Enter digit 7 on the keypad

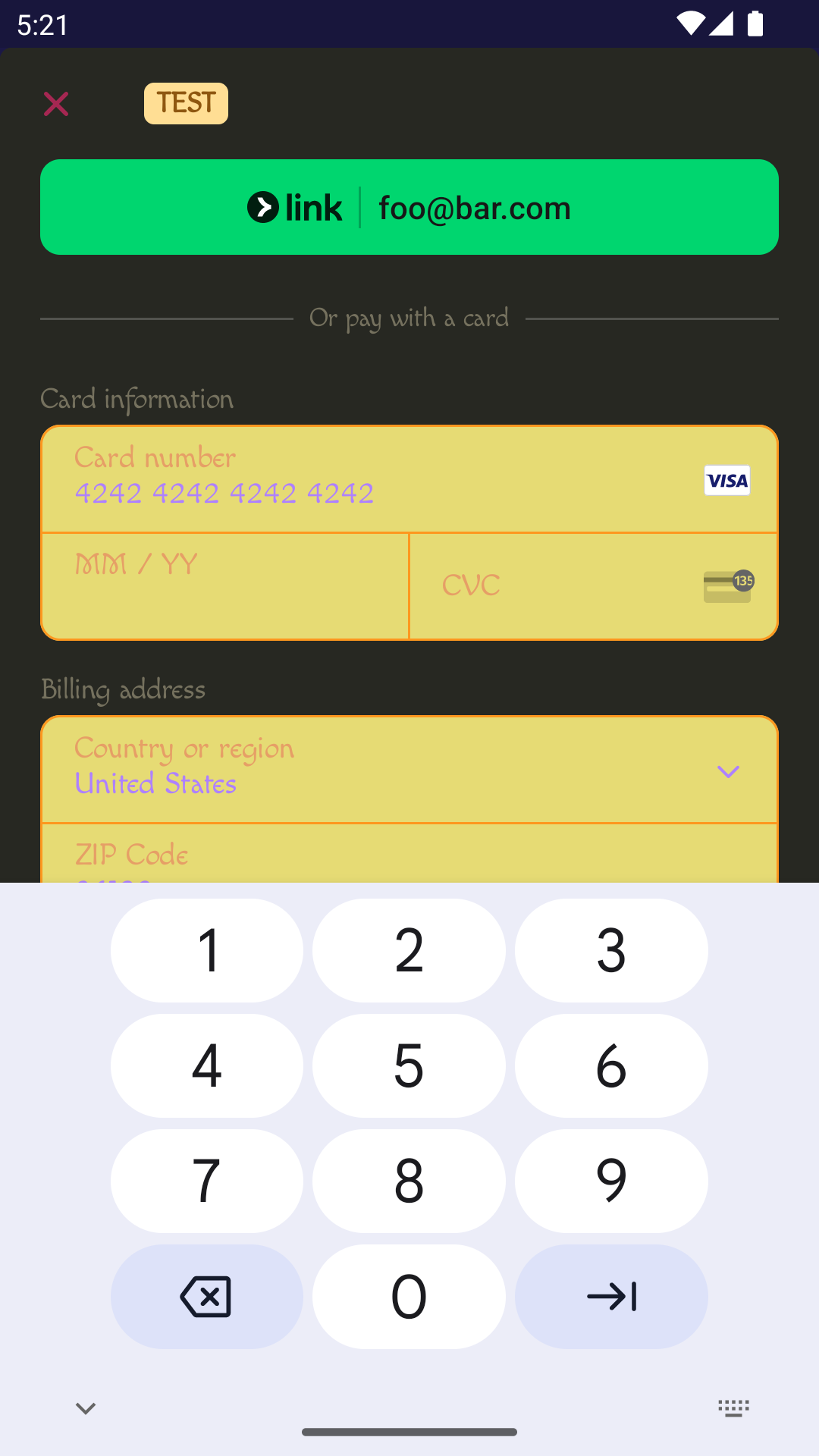207,1181
